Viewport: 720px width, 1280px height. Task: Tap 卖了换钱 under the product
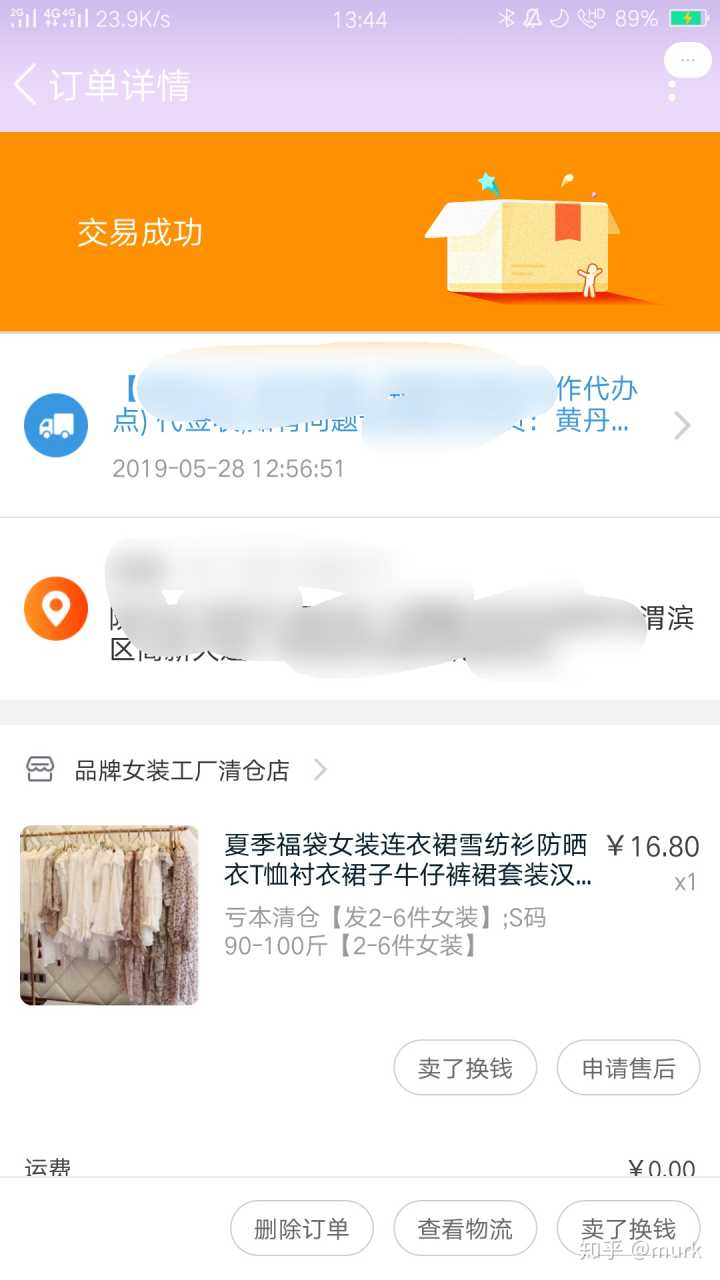(x=465, y=1068)
